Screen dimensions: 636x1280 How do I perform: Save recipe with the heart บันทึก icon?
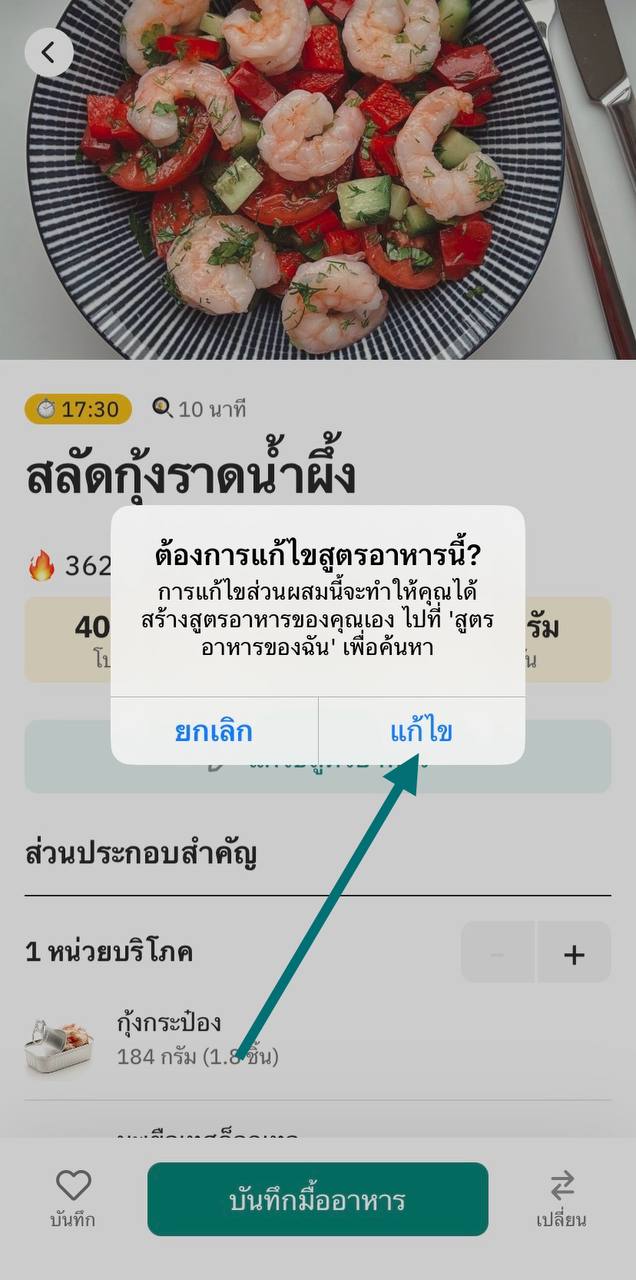point(73,1197)
